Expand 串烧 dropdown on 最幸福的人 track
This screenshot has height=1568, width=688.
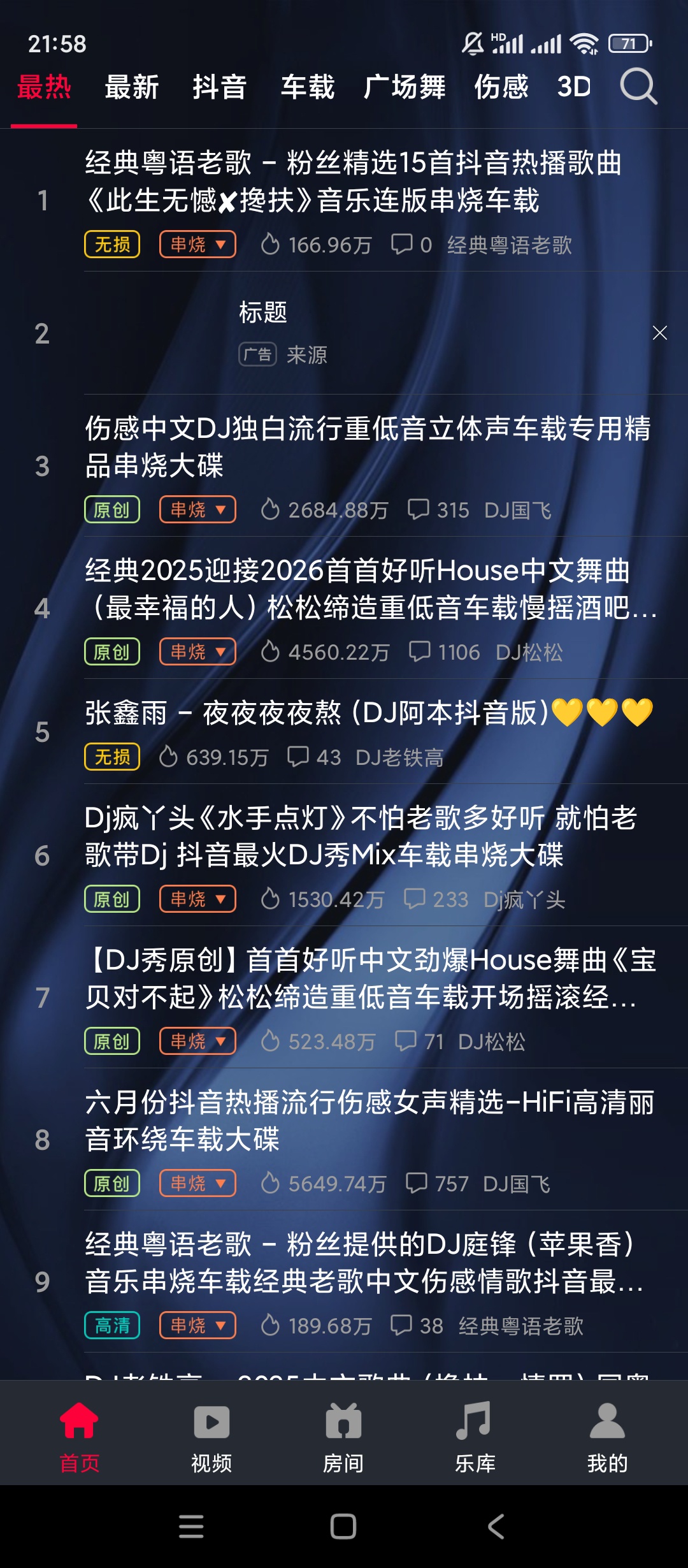tap(197, 652)
